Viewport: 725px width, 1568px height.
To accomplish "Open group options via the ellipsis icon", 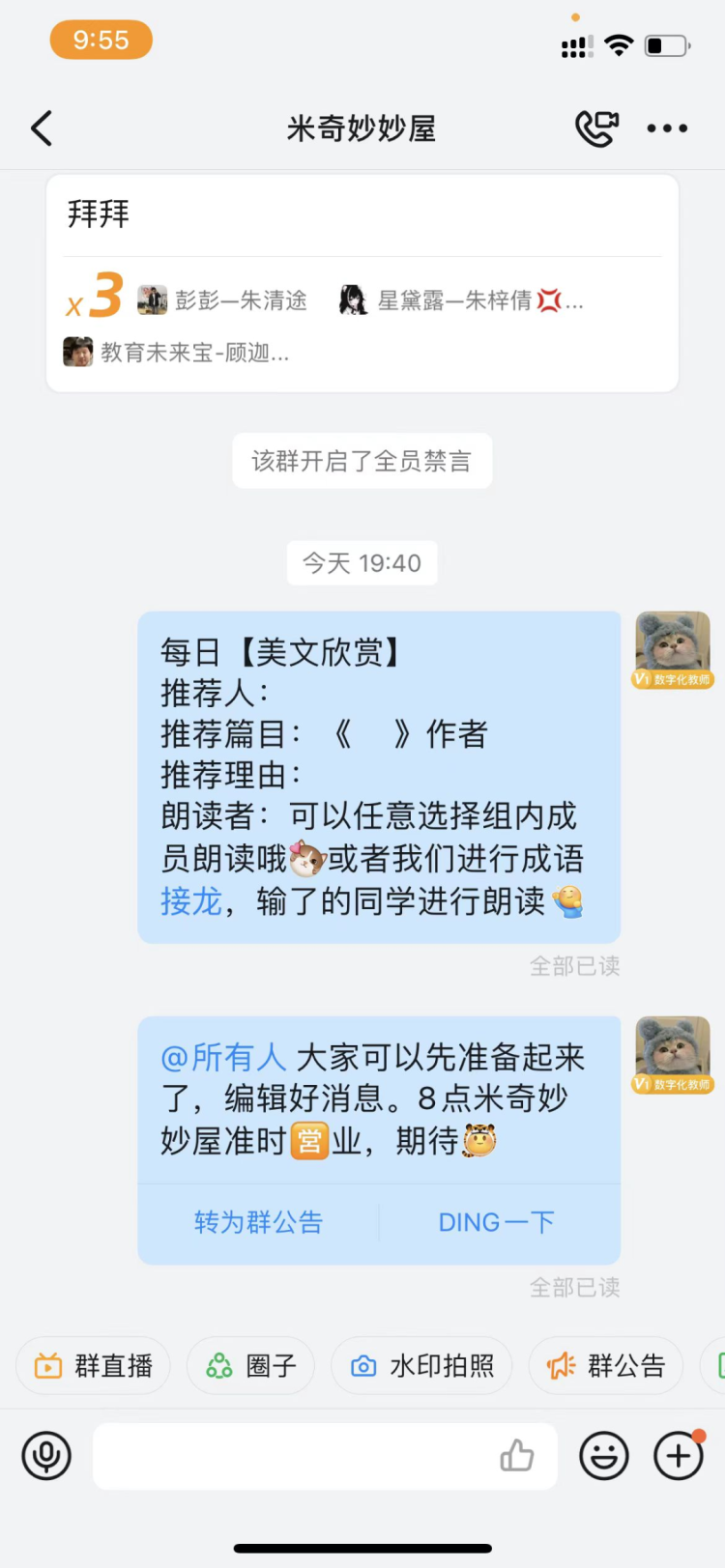I will (667, 128).
